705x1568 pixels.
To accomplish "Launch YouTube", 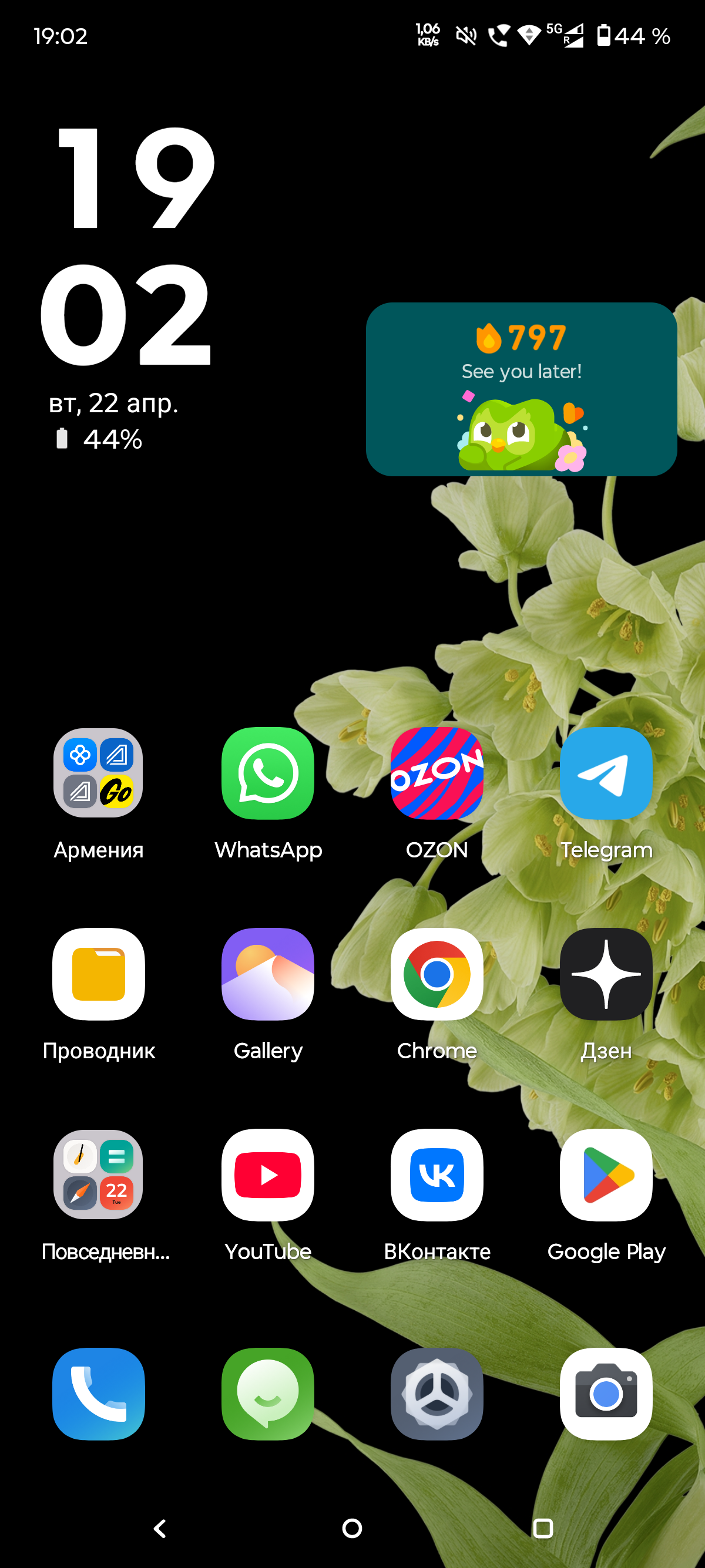I will point(268,1175).
